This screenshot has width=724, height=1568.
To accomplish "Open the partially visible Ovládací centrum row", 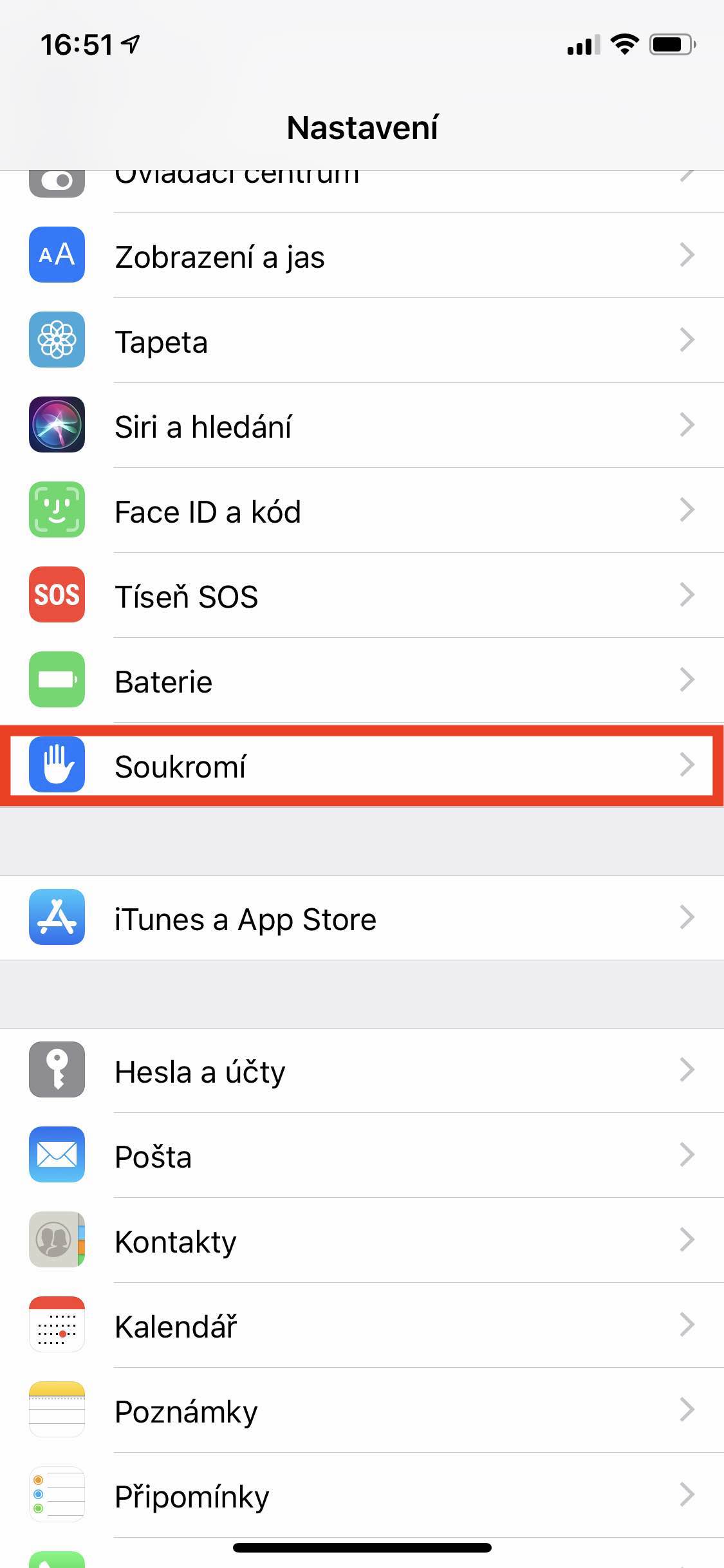I will click(x=360, y=187).
